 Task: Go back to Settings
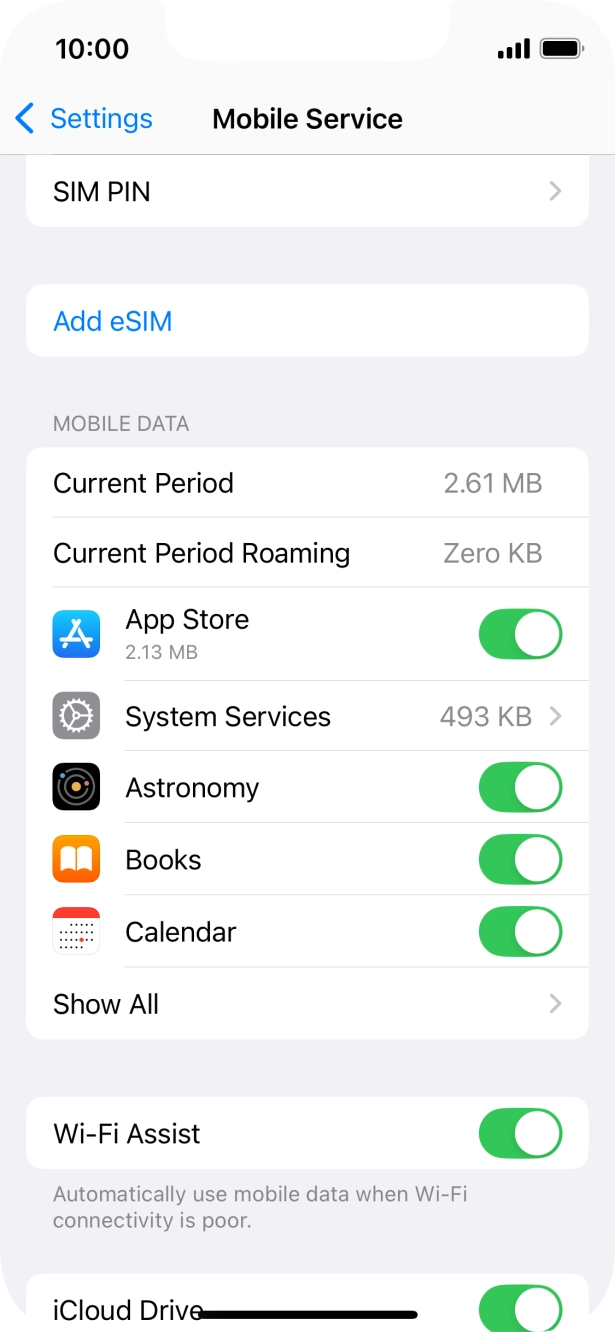tap(84, 119)
